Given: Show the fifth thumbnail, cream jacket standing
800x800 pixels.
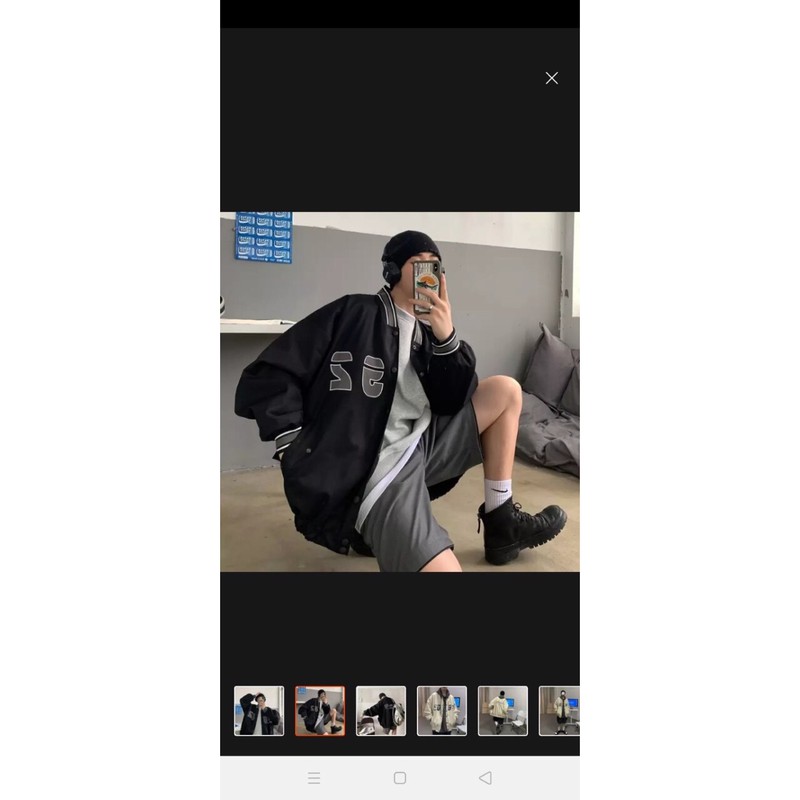Looking at the screenshot, I should (x=503, y=711).
